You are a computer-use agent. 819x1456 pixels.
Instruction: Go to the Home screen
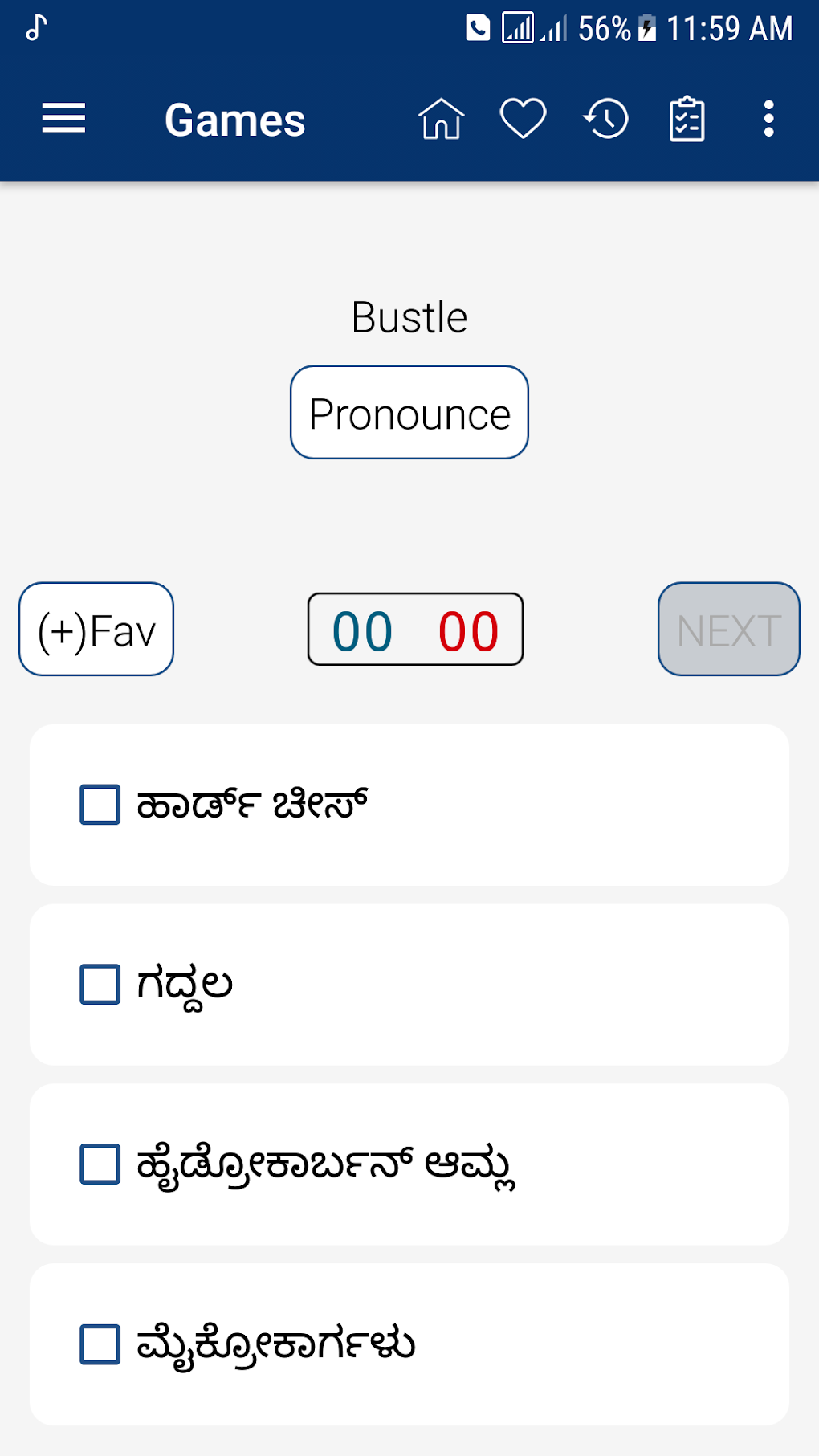click(441, 118)
